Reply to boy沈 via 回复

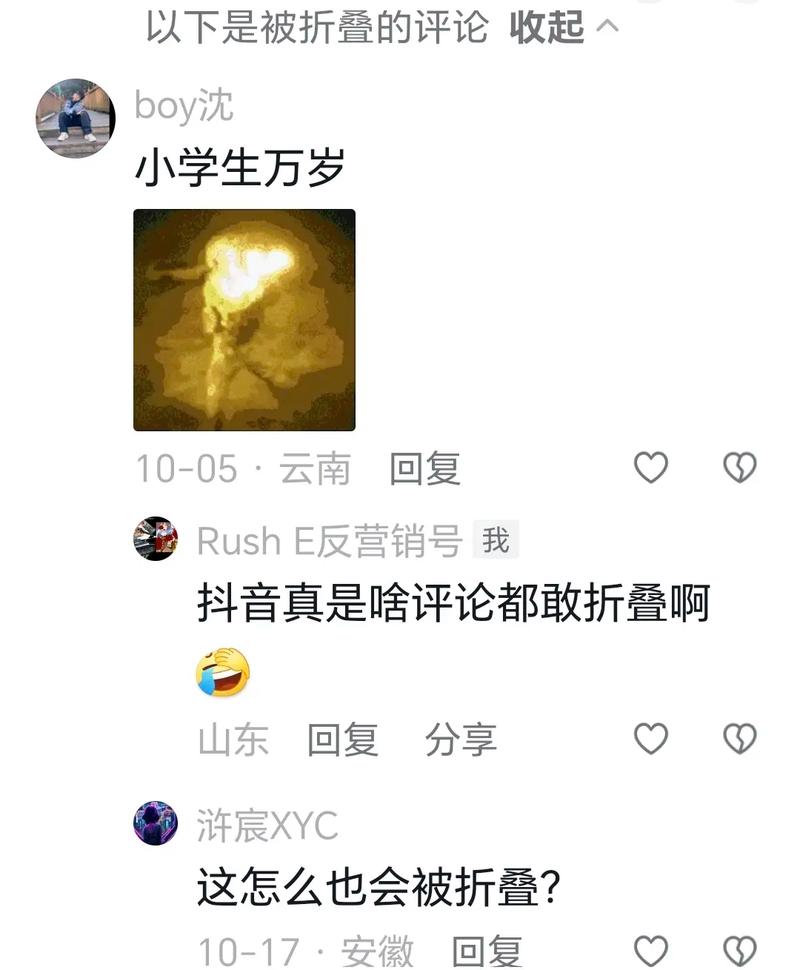[x=425, y=466]
